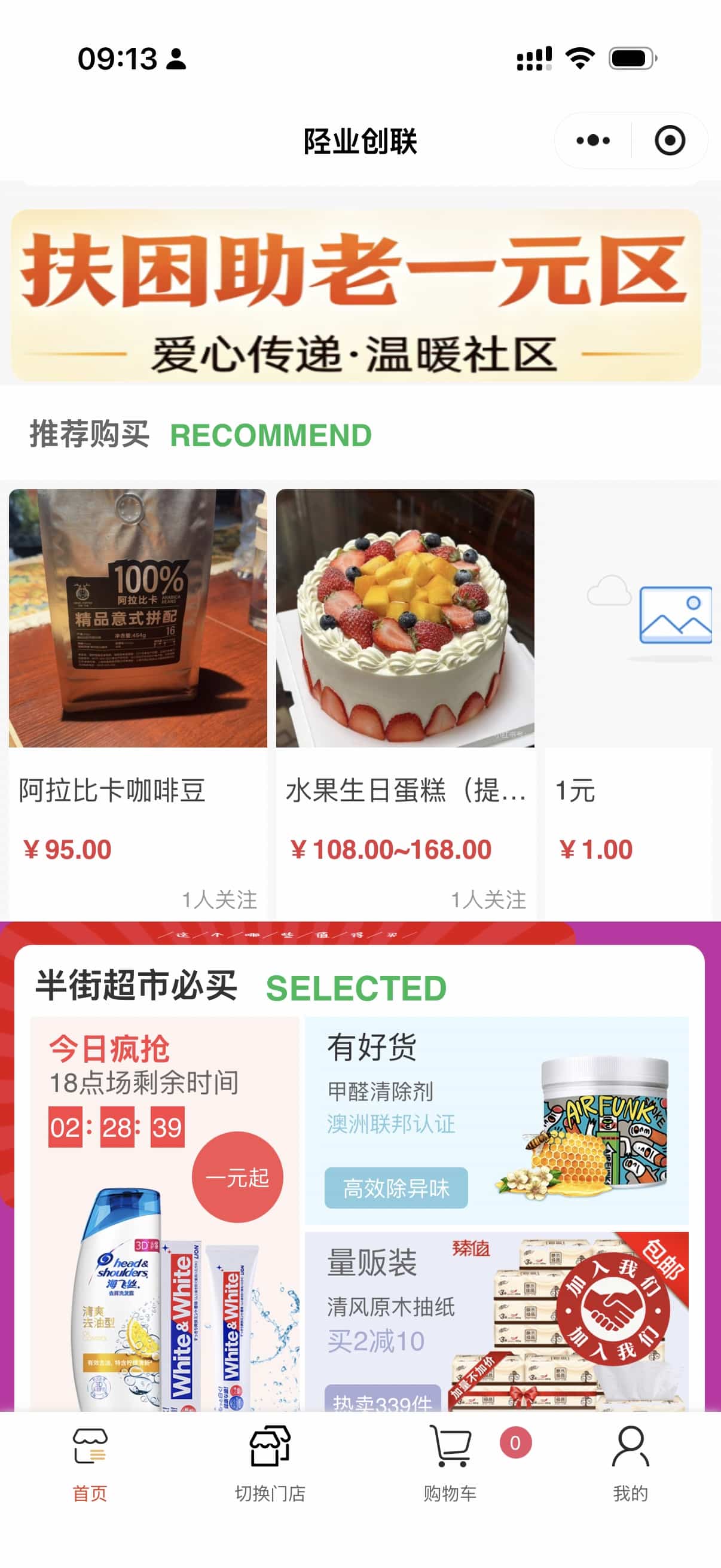The height and width of the screenshot is (1568, 721).
Task: Open the 有好货 甲醛清除剂 card
Action: tap(496, 1120)
